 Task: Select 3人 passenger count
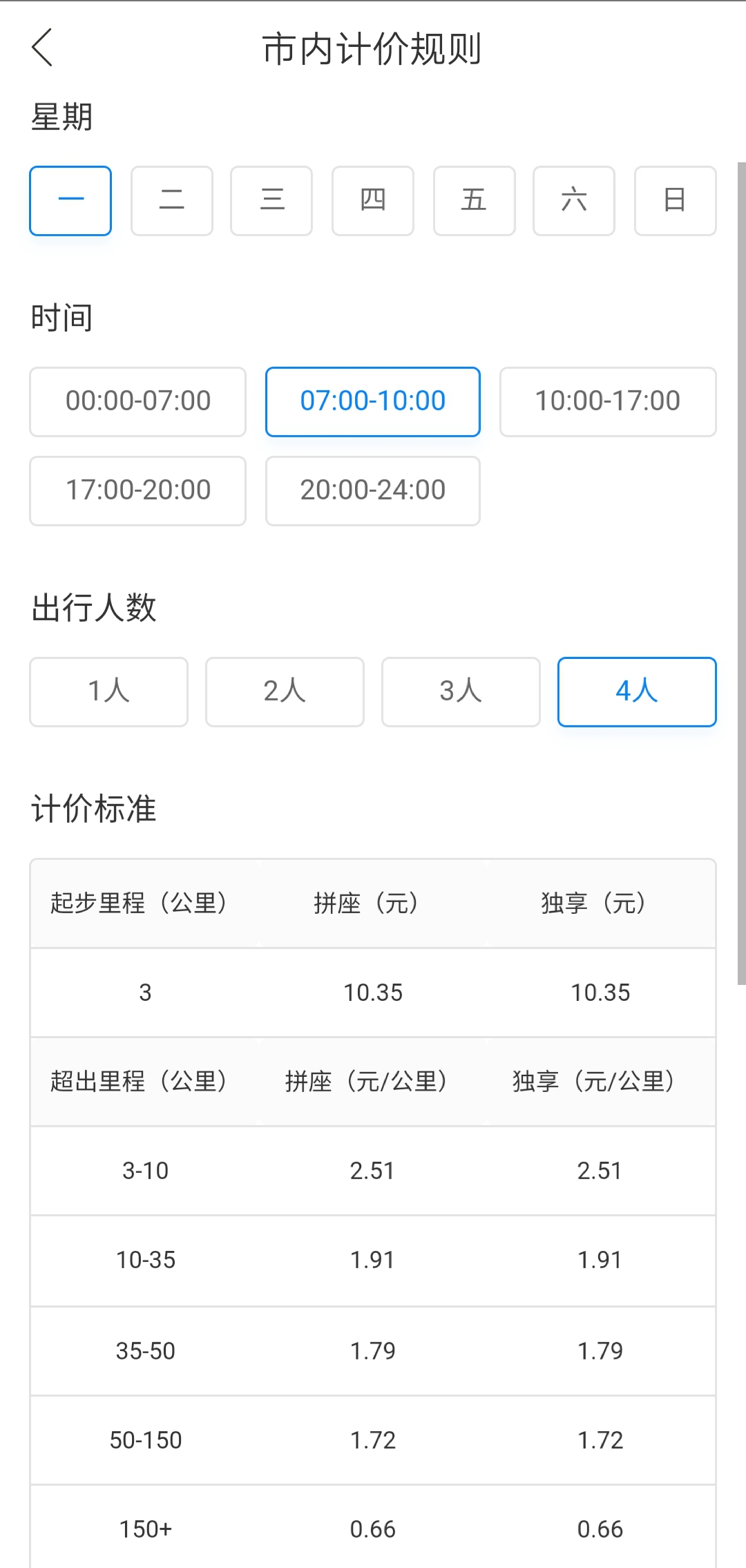tap(461, 691)
